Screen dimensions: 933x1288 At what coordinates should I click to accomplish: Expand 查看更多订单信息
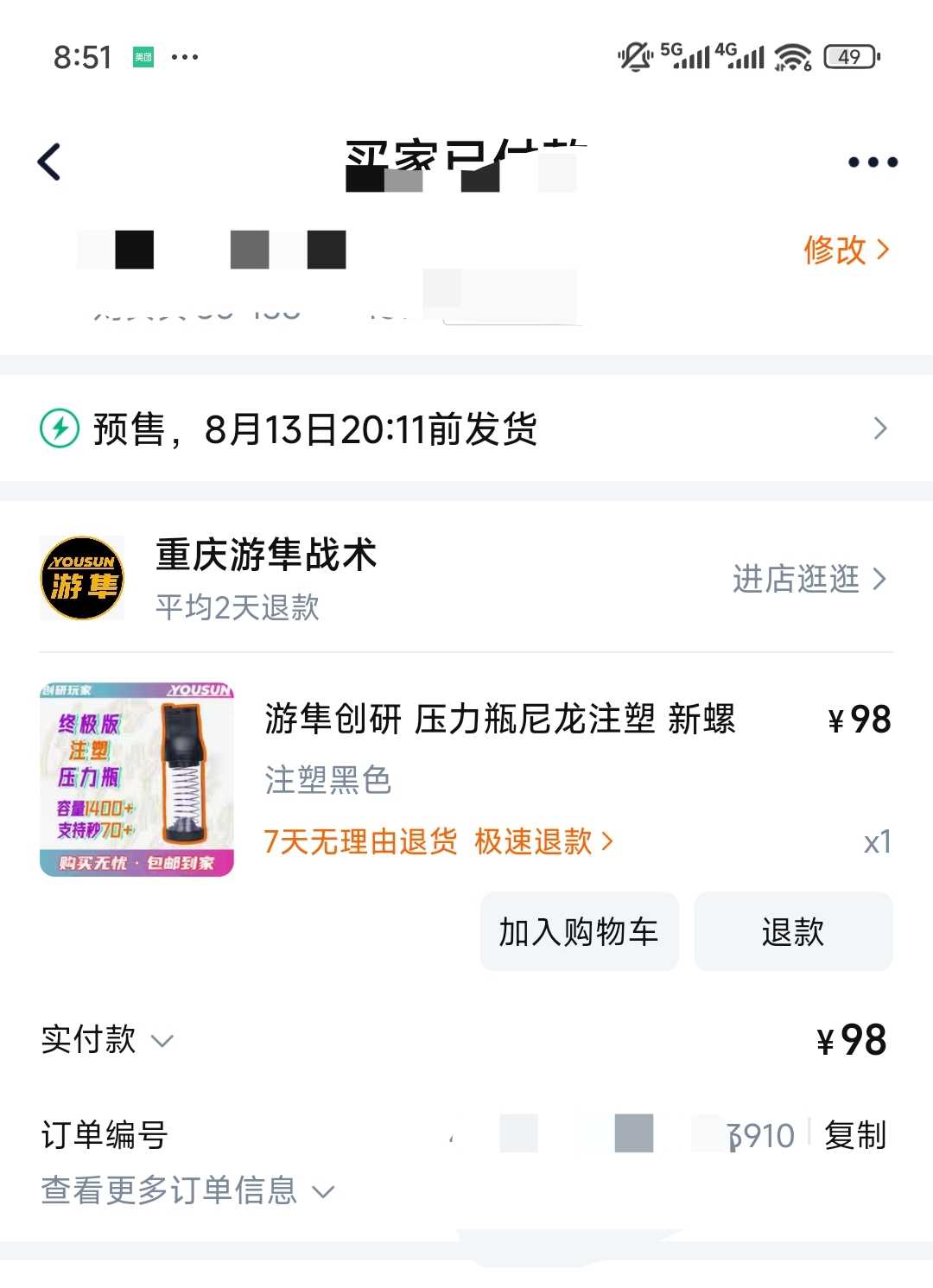point(187,1190)
